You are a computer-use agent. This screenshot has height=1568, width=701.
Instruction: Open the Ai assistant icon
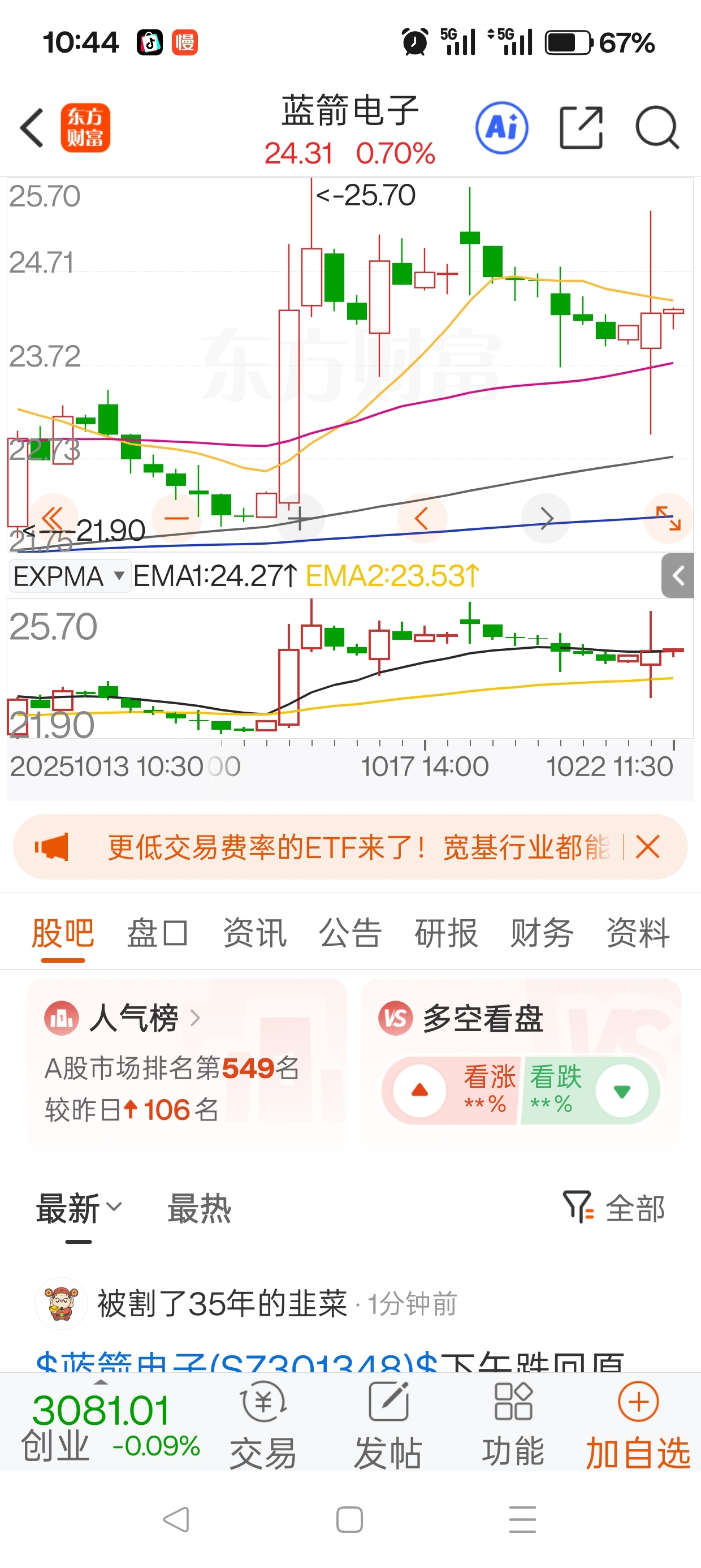[x=501, y=128]
